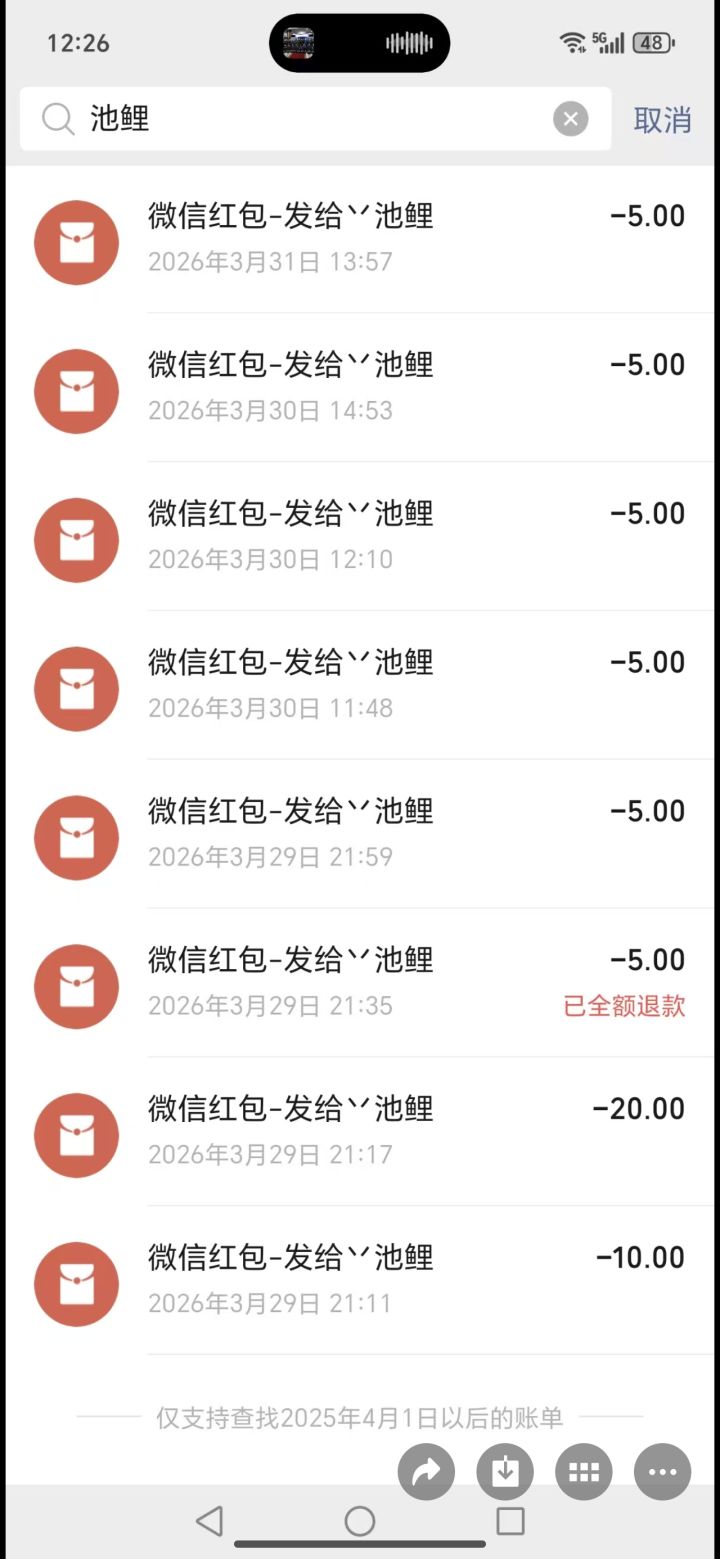Tap the search field containing 池鲤

point(300,119)
